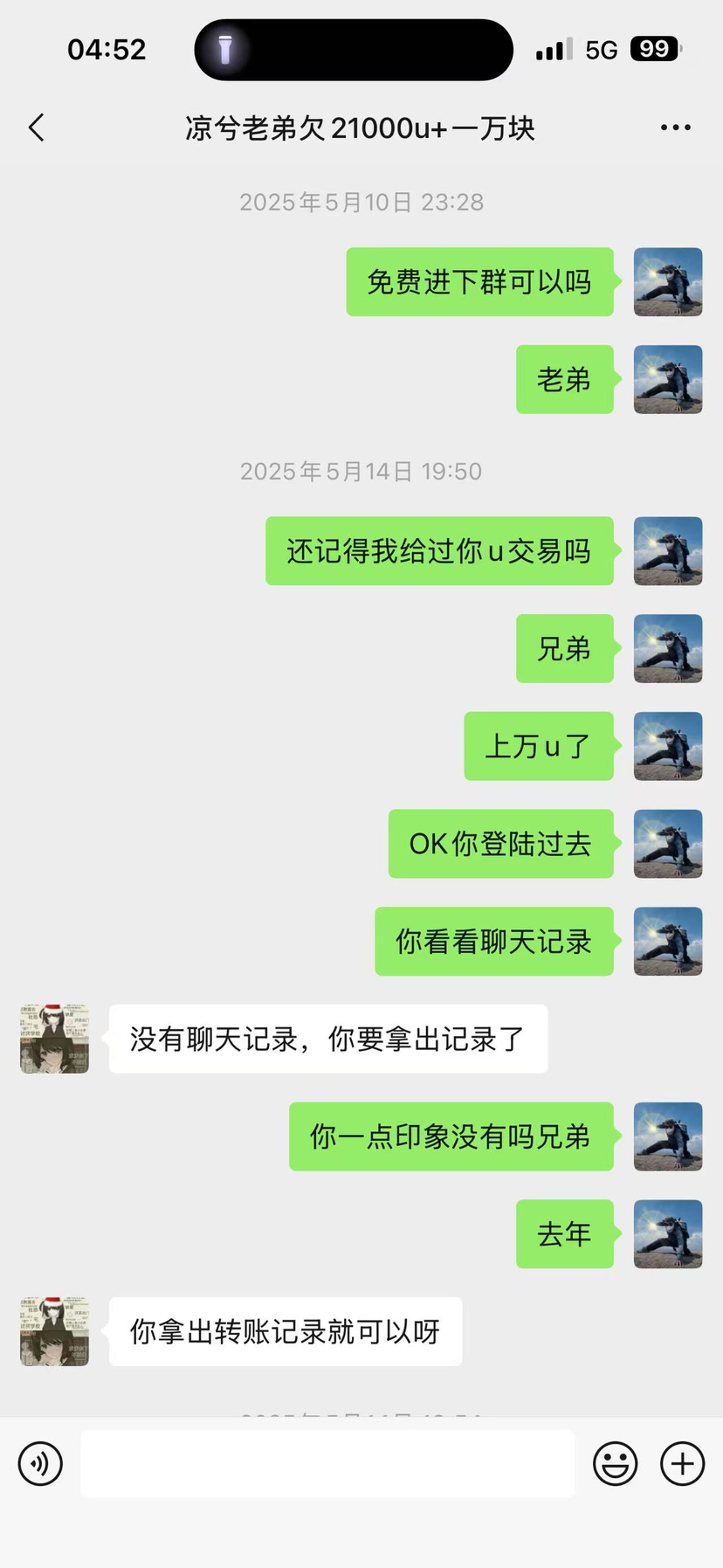Tap the voice input icon
Image resolution: width=723 pixels, height=1568 pixels.
tap(41, 1463)
